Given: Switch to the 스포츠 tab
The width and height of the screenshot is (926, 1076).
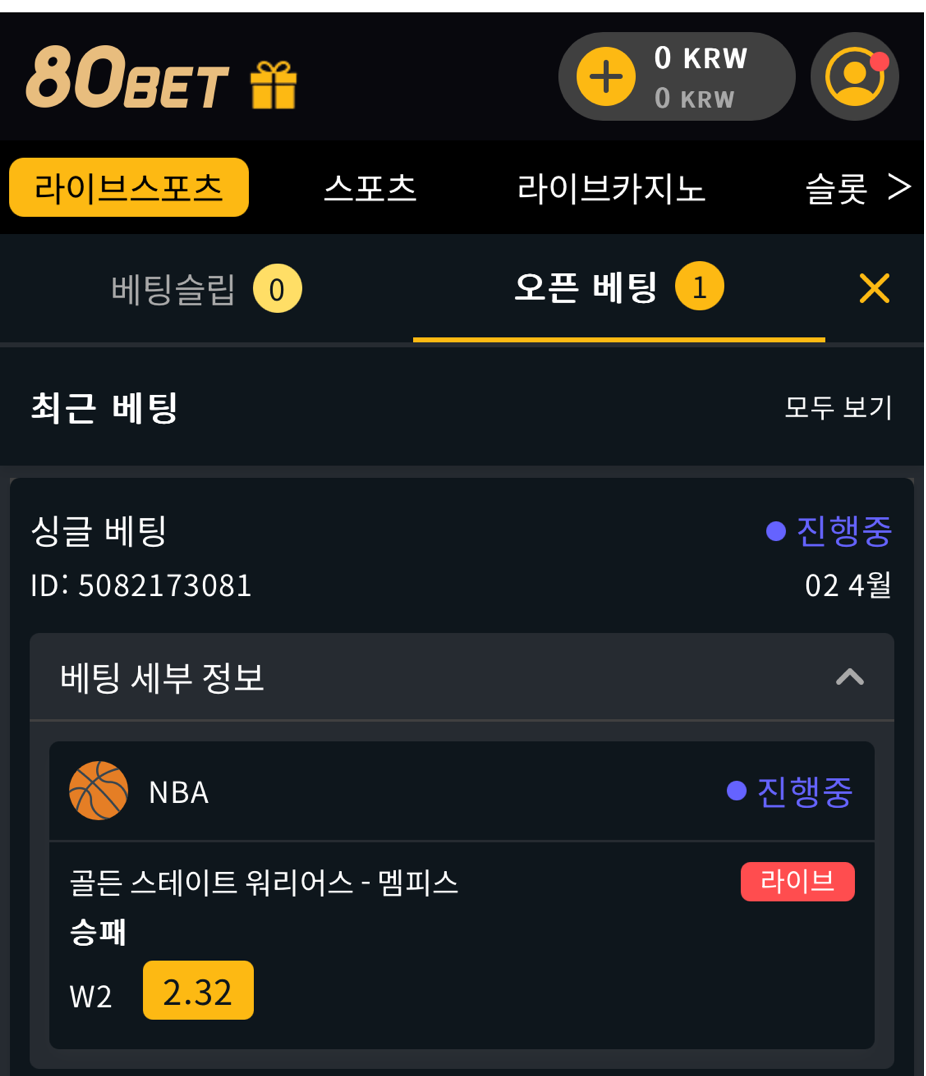Looking at the screenshot, I should pos(370,188).
